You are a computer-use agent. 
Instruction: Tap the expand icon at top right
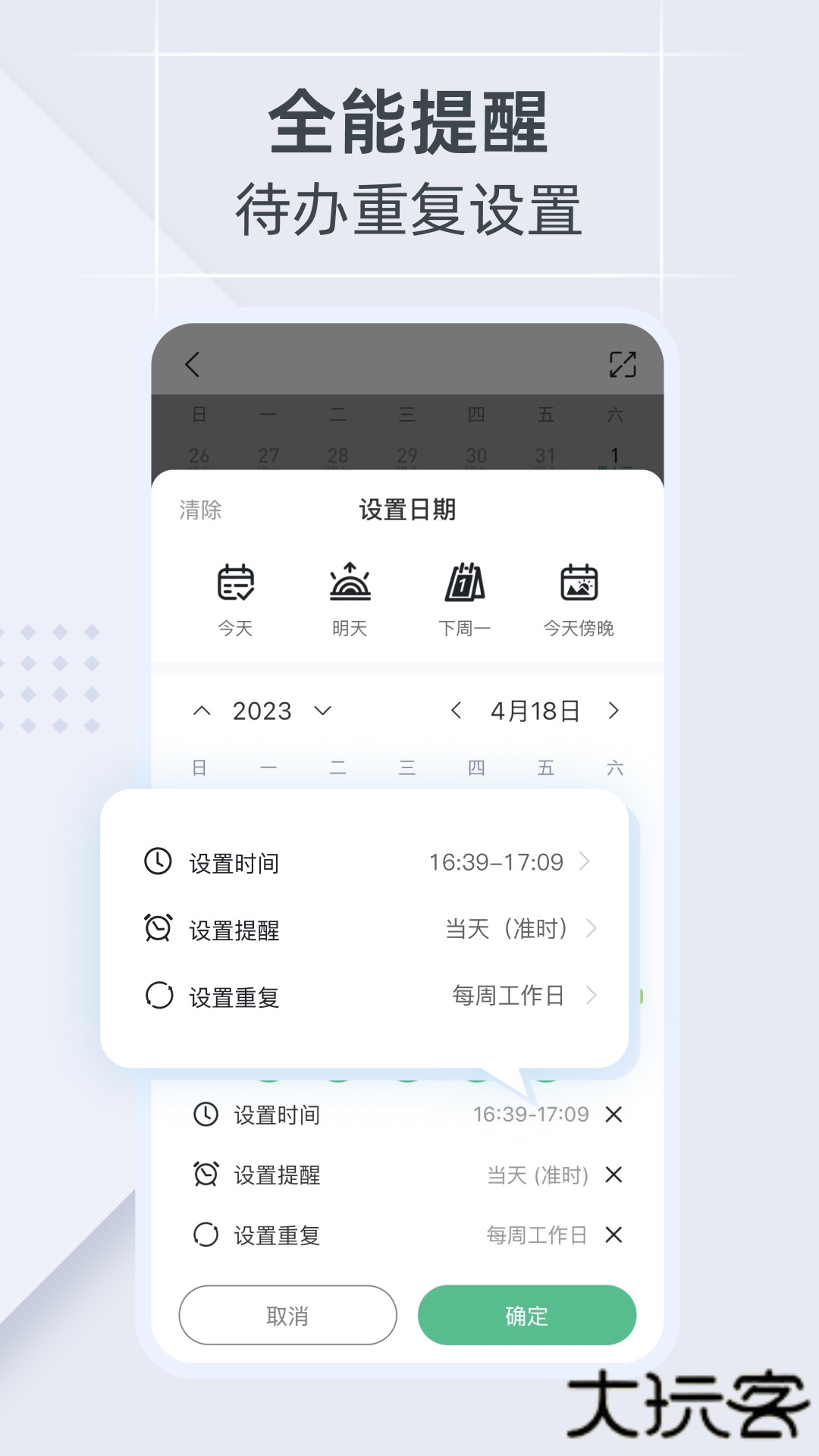[623, 365]
